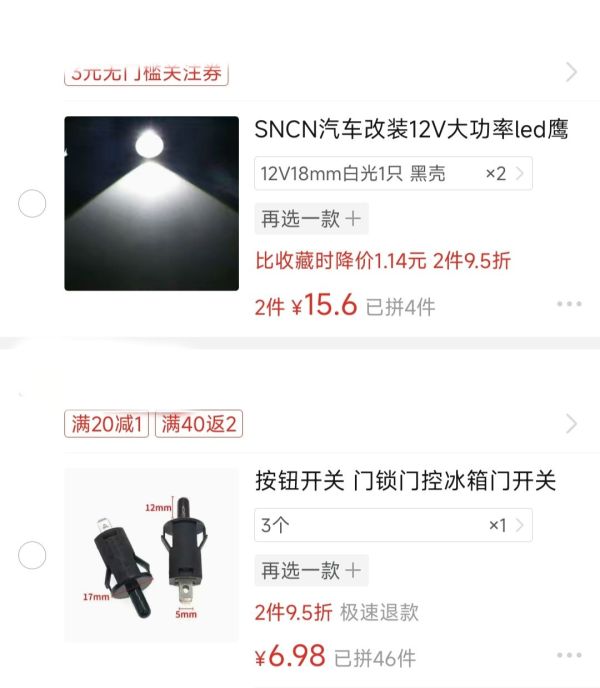600x688 pixels.
Task: Change the 3个 specification option
Action: tap(393, 525)
